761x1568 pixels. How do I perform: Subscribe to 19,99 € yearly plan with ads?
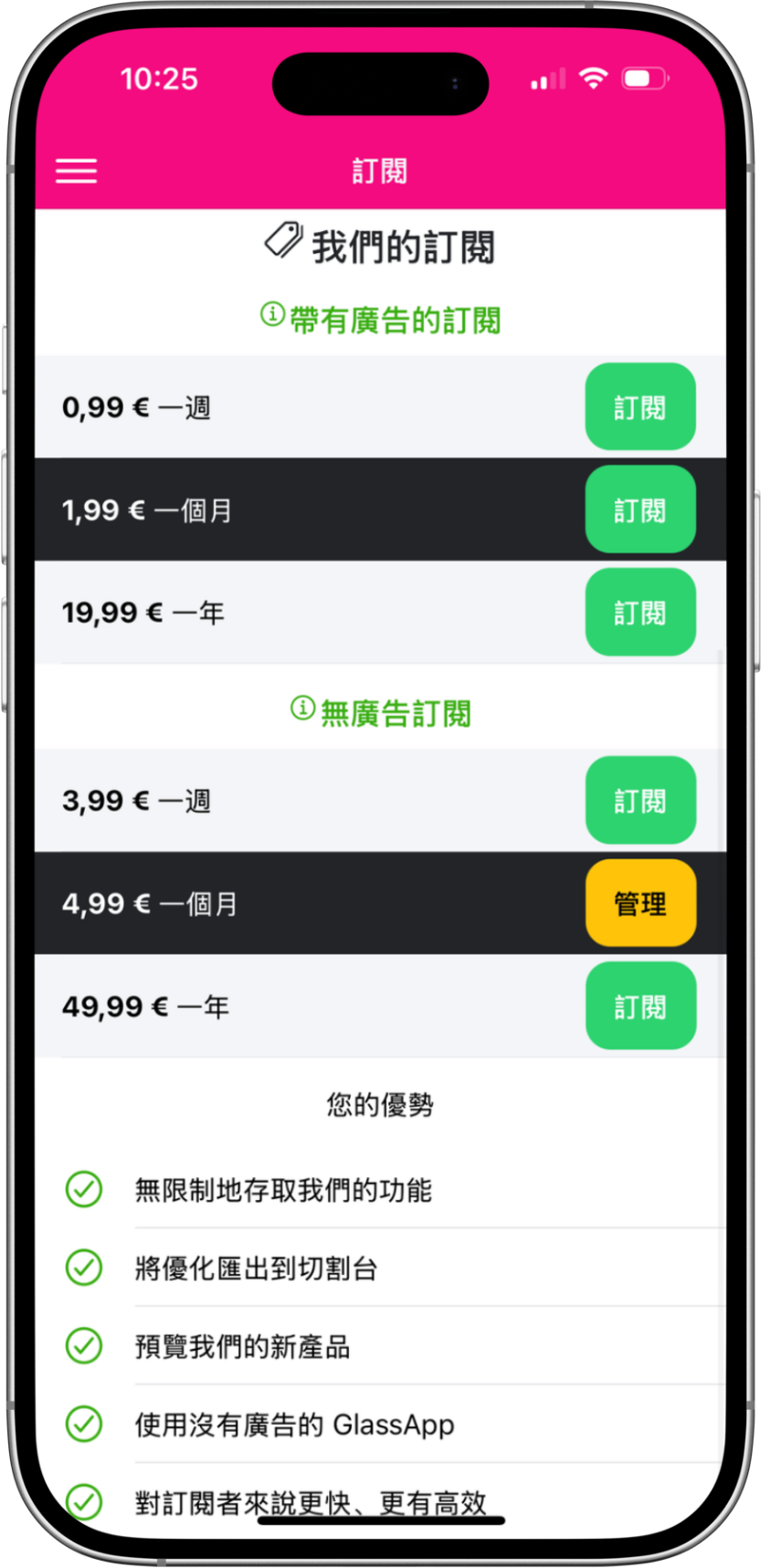(639, 613)
